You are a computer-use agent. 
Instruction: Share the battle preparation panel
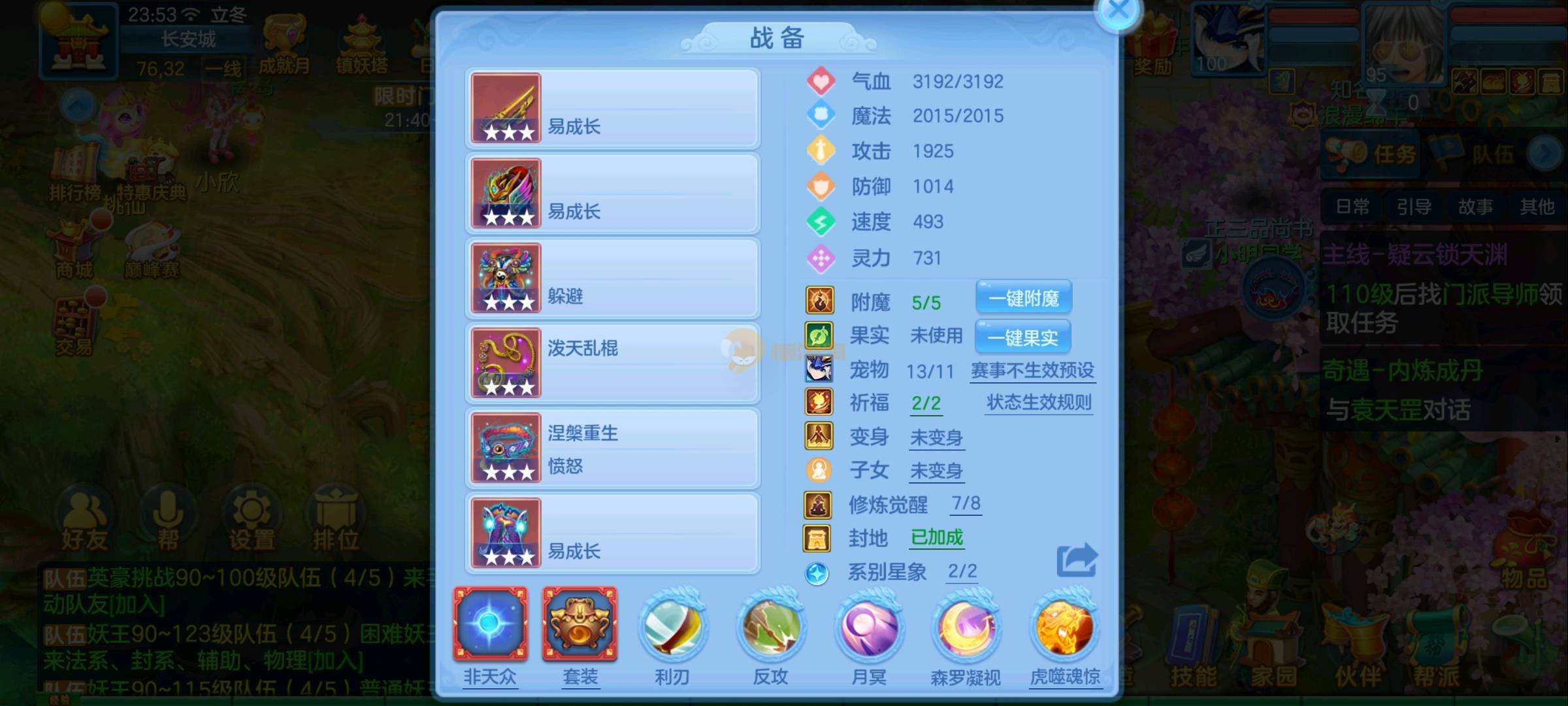coord(1077,560)
